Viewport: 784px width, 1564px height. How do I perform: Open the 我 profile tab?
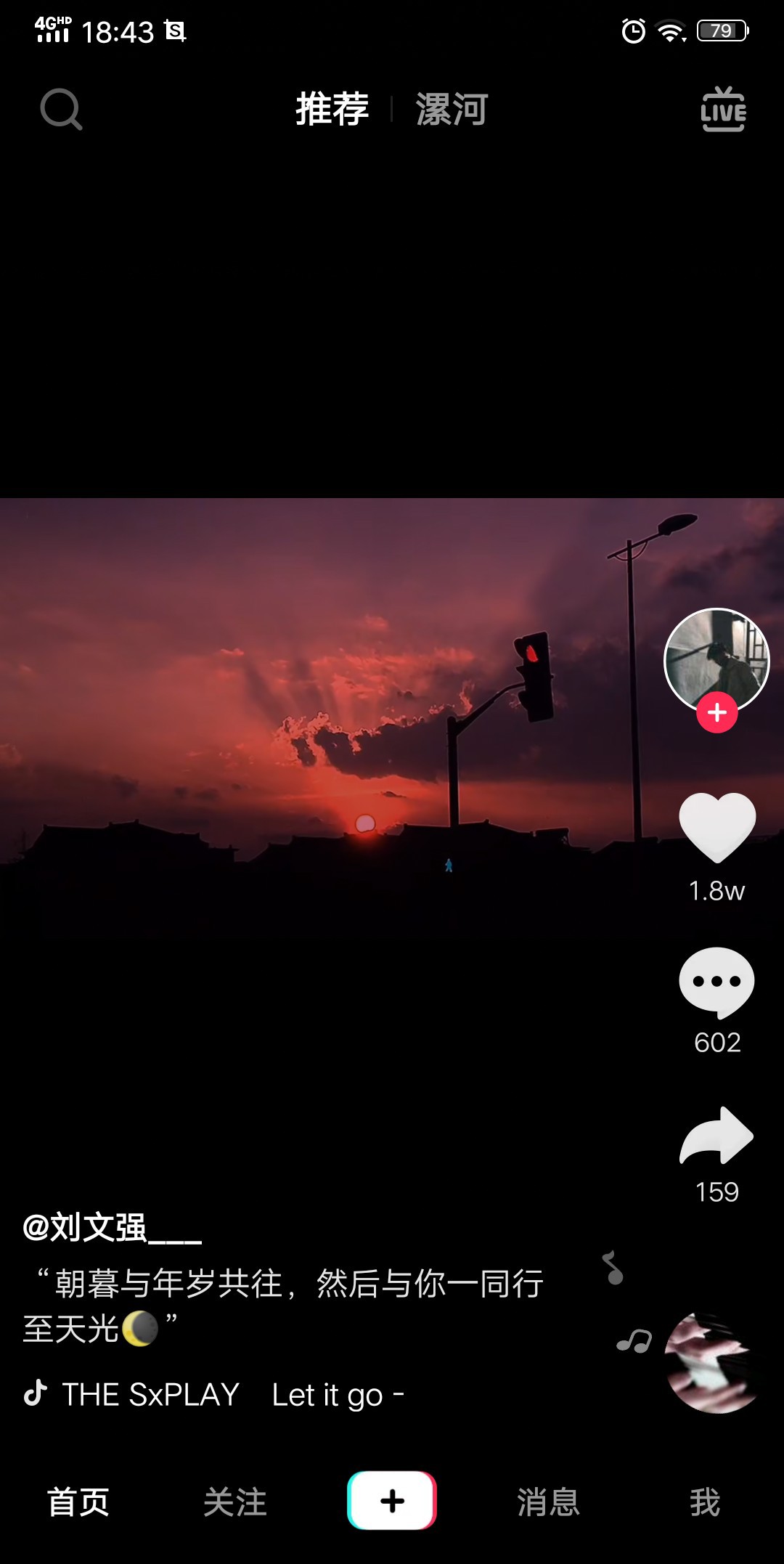[705, 1502]
